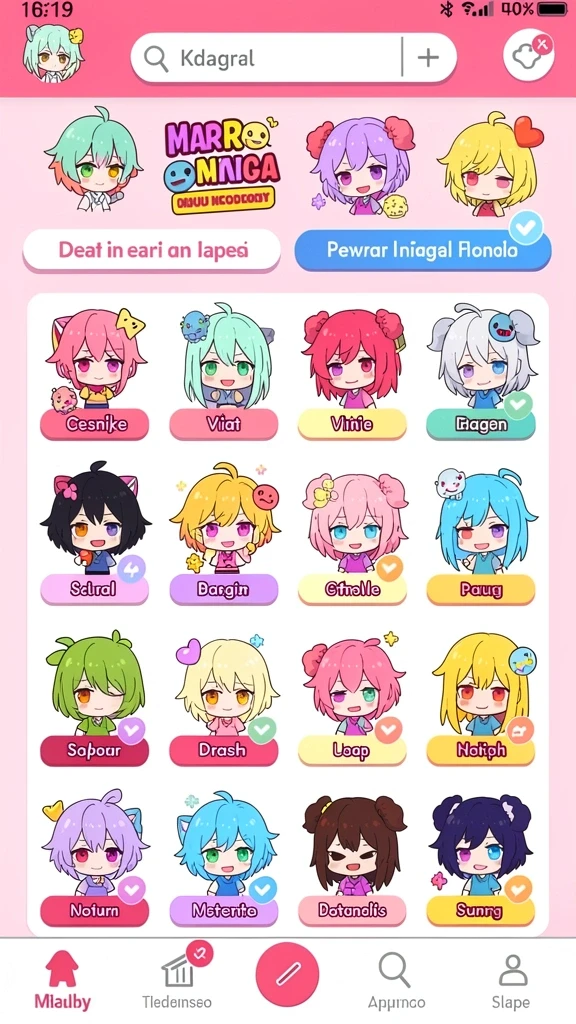Select the Pewrar Iniagal Flonola button
Screen dimensions: 576x1024
423,250
